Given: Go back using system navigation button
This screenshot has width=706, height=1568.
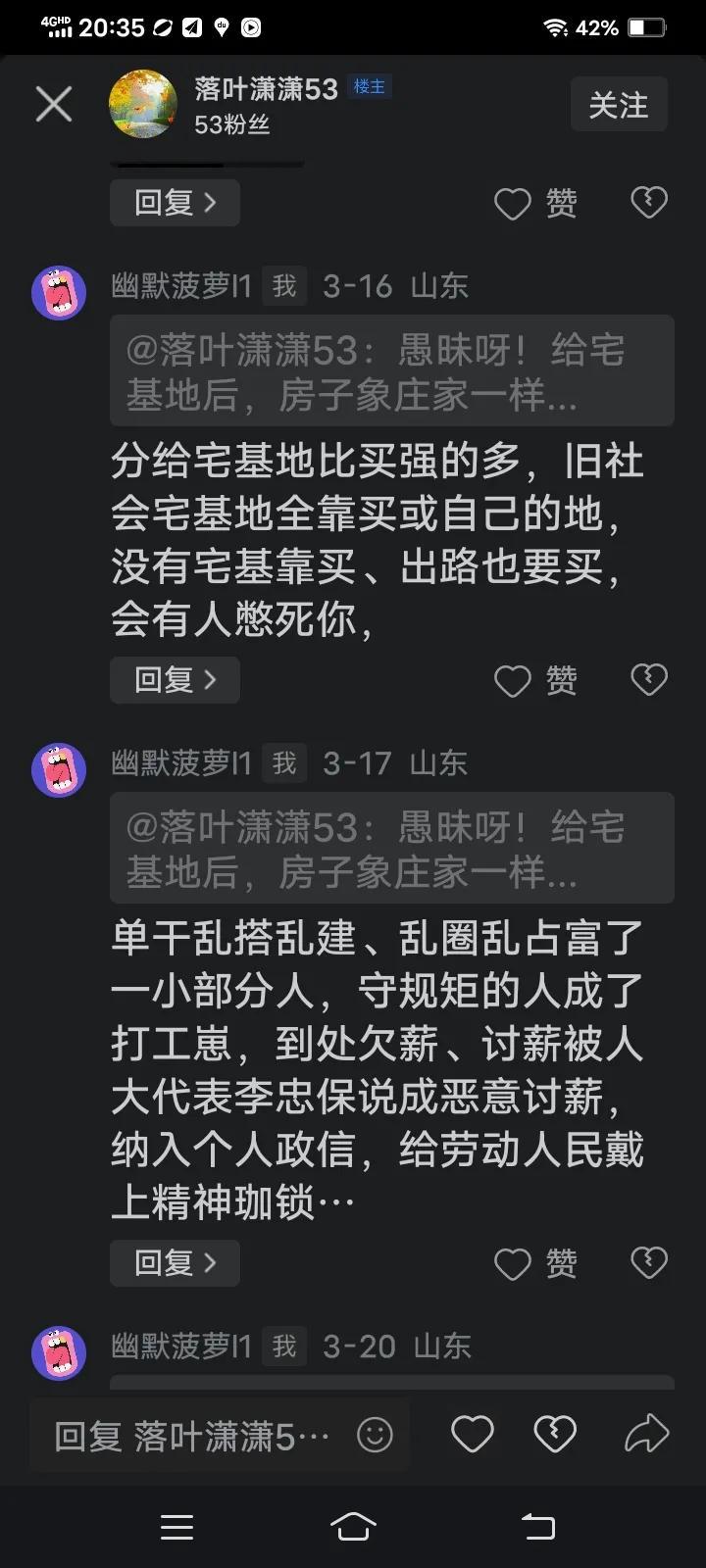Looking at the screenshot, I should click(537, 1526).
